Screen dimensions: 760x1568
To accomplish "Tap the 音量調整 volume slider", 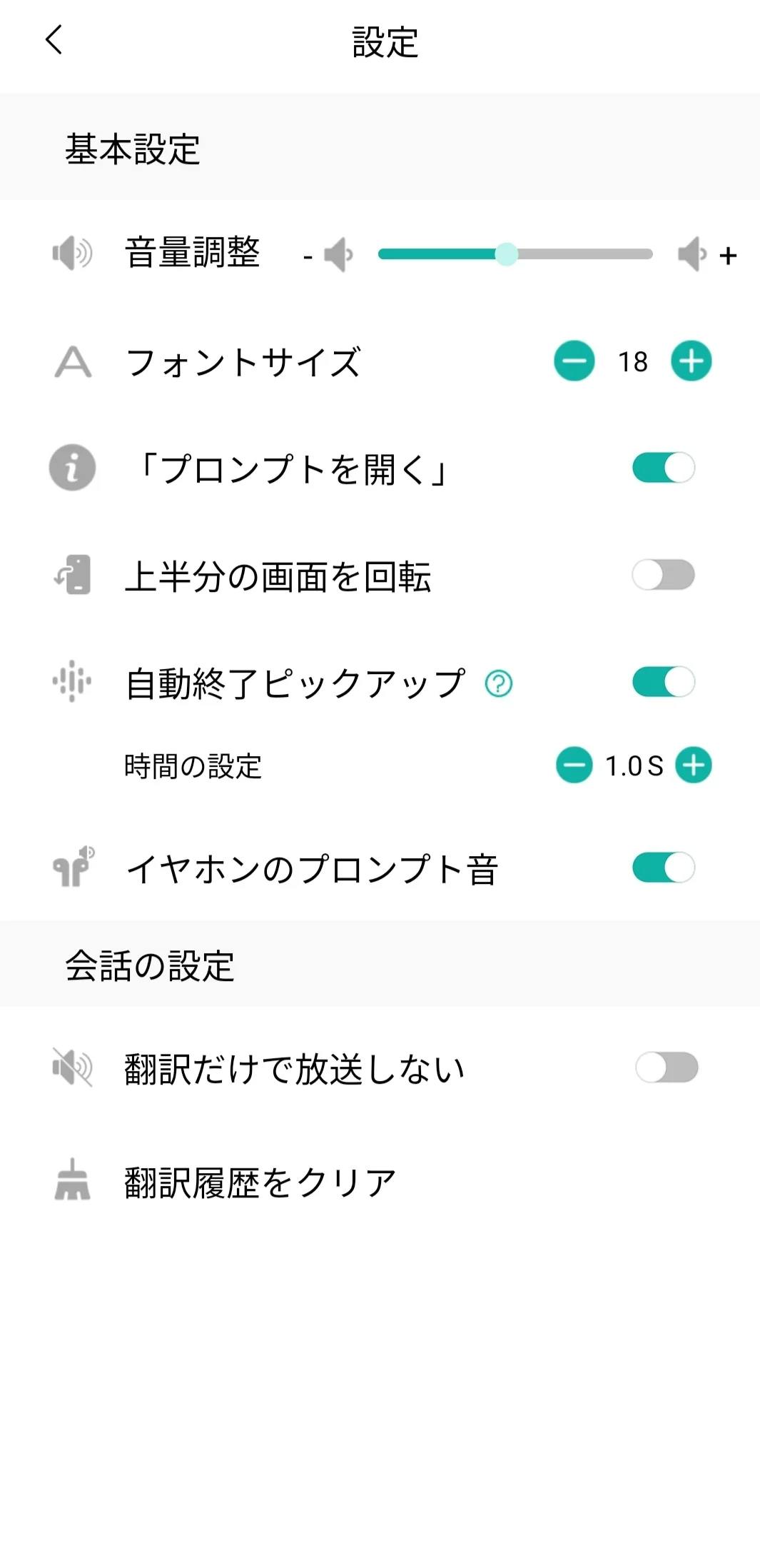I will click(515, 254).
